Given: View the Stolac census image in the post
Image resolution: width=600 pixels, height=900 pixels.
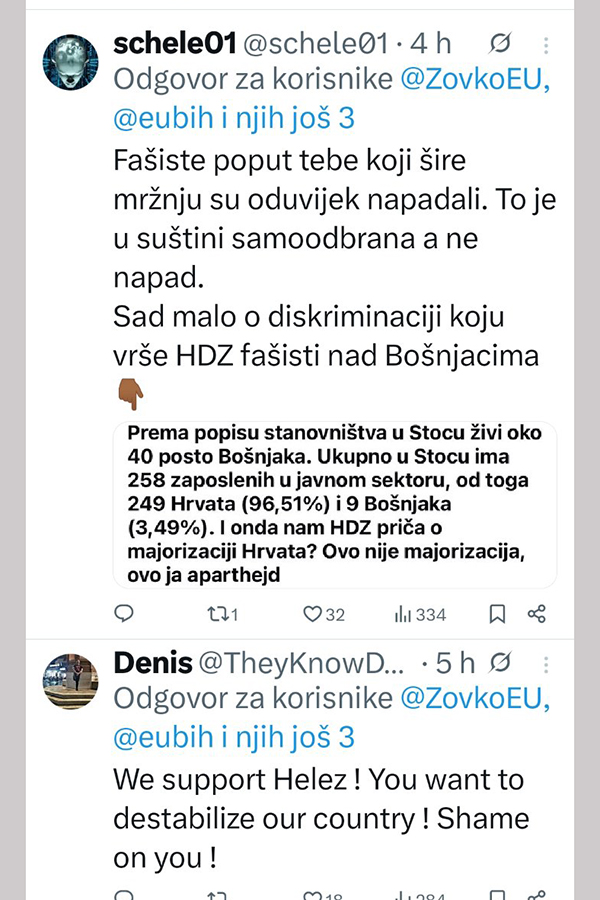Looking at the screenshot, I should pos(334,505).
